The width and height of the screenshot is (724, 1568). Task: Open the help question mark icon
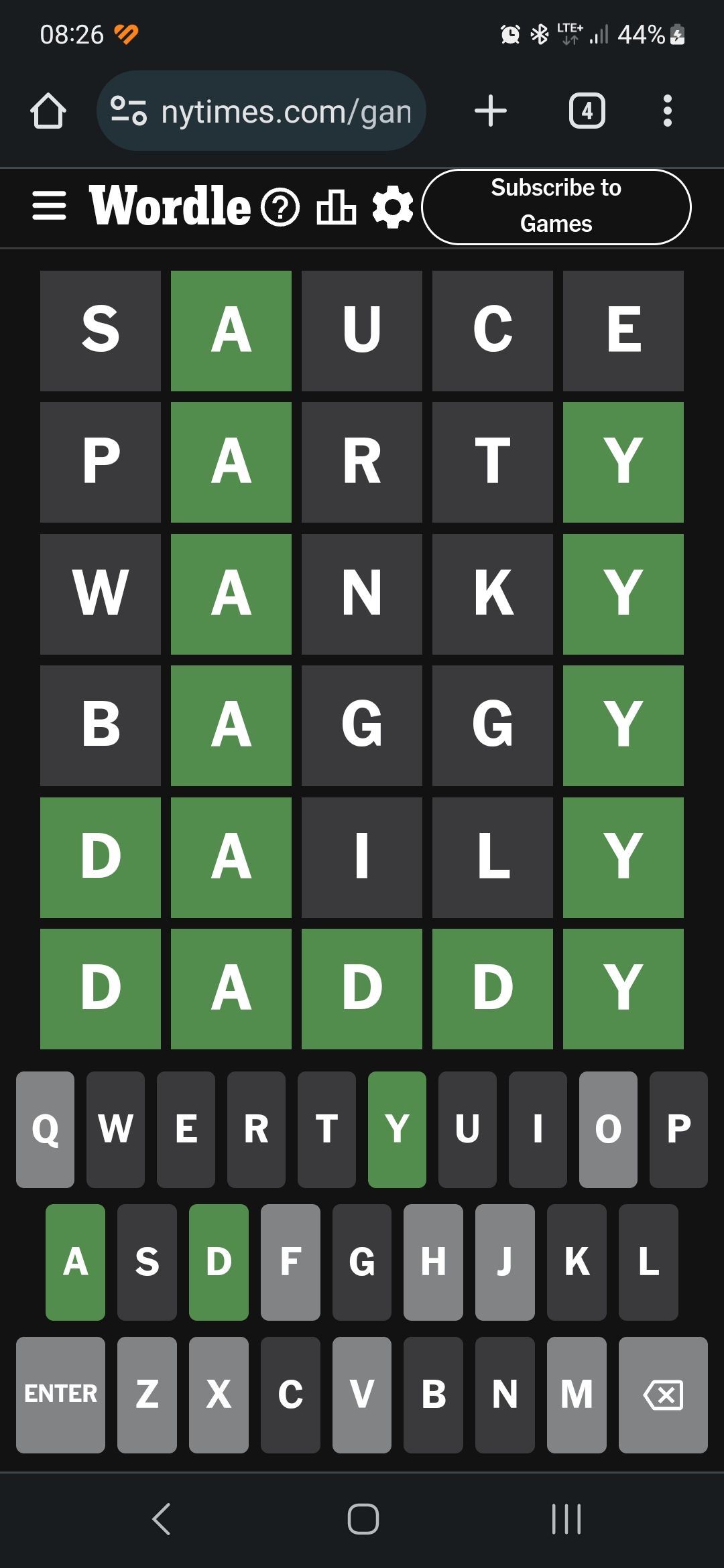click(280, 207)
